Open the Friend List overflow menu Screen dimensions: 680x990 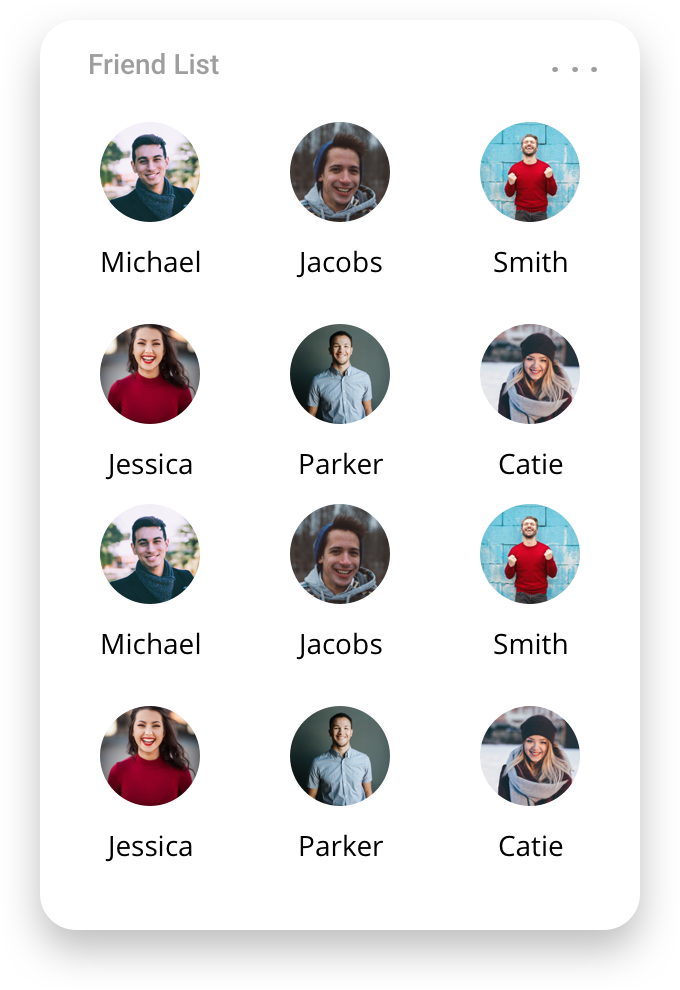click(x=574, y=69)
